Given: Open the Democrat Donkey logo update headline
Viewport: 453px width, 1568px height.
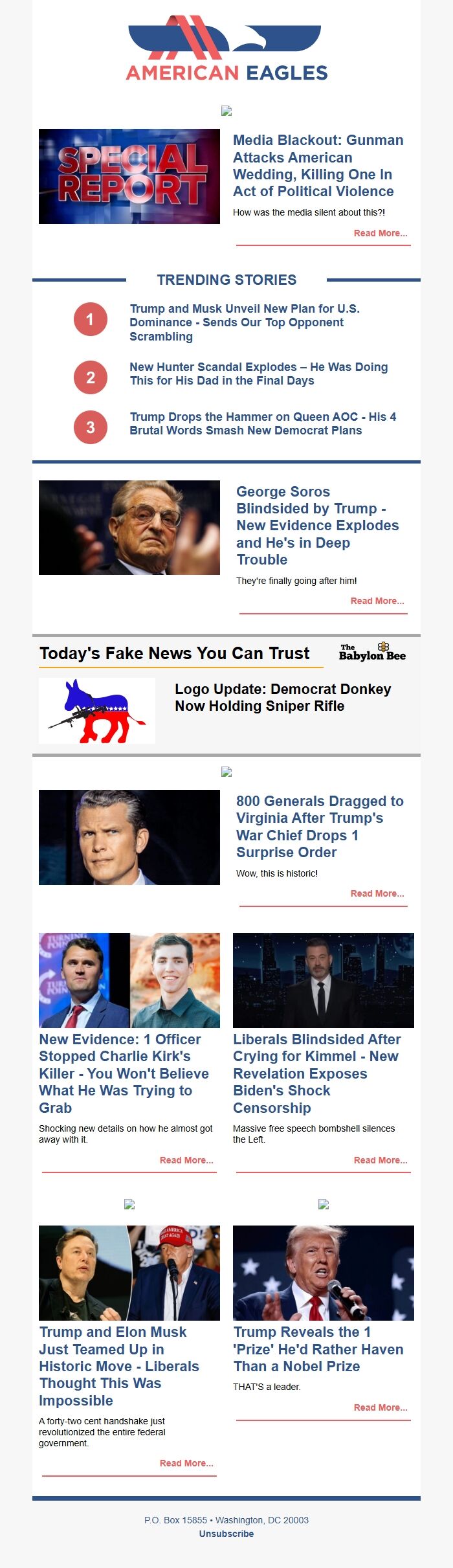Looking at the screenshot, I should point(283,697).
